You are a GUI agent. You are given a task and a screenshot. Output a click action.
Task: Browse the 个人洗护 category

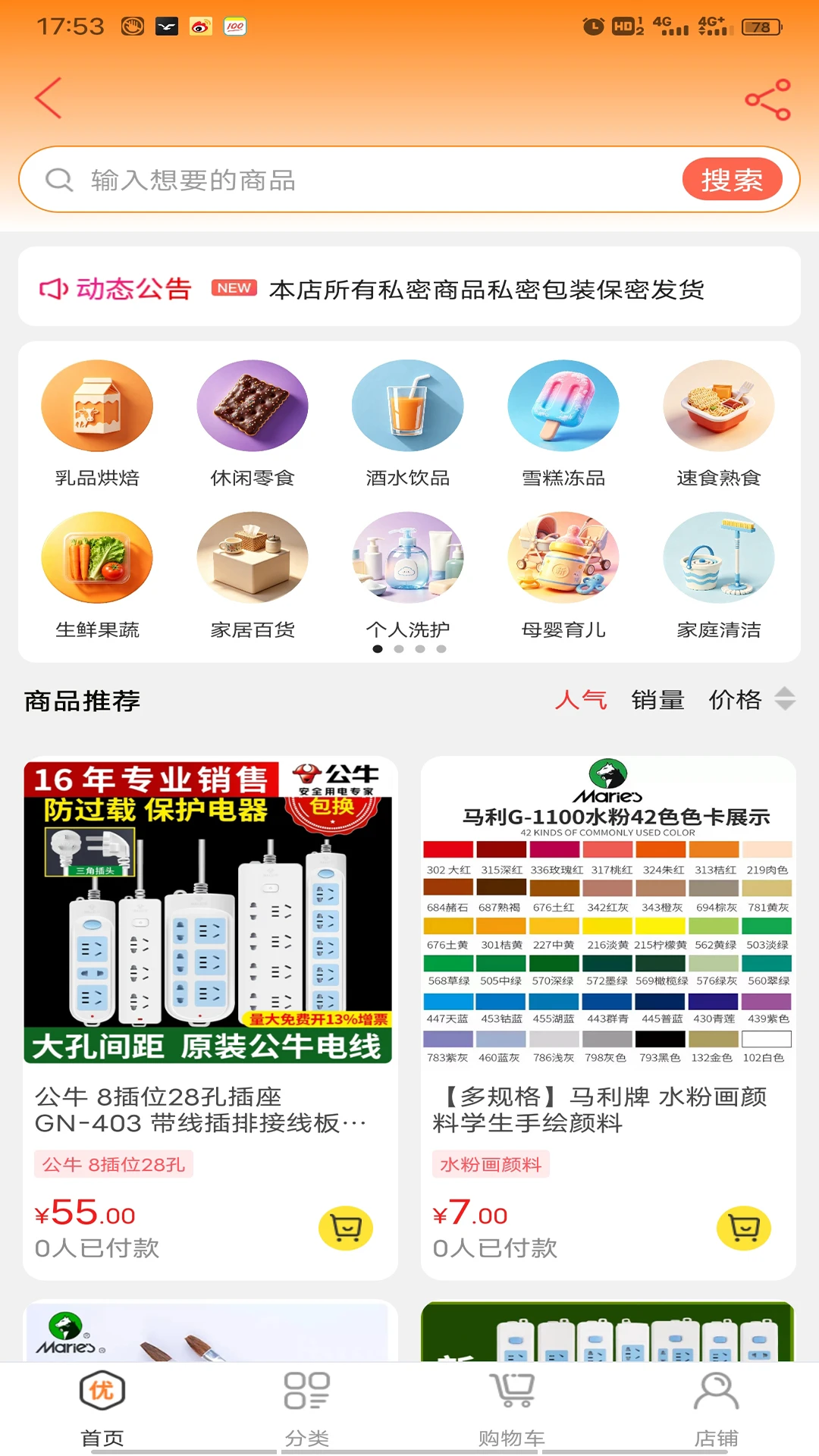click(x=408, y=576)
